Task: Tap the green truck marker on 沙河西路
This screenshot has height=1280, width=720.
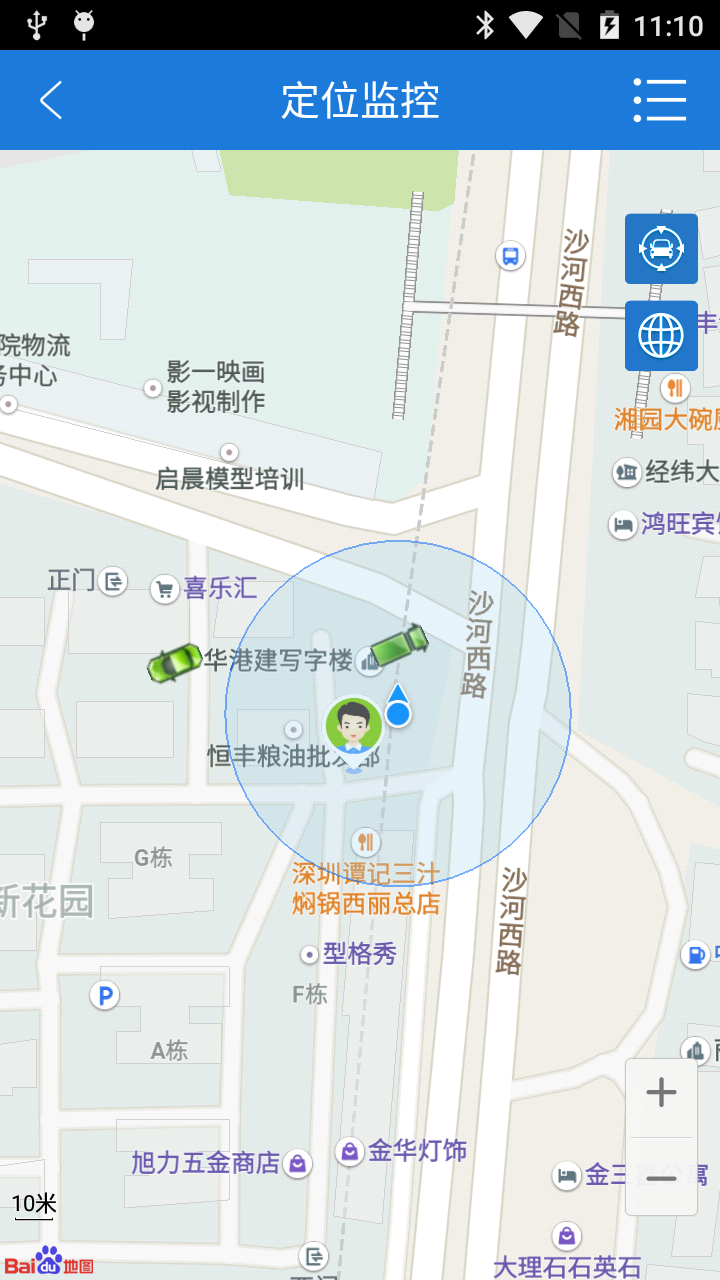Action: [x=398, y=643]
